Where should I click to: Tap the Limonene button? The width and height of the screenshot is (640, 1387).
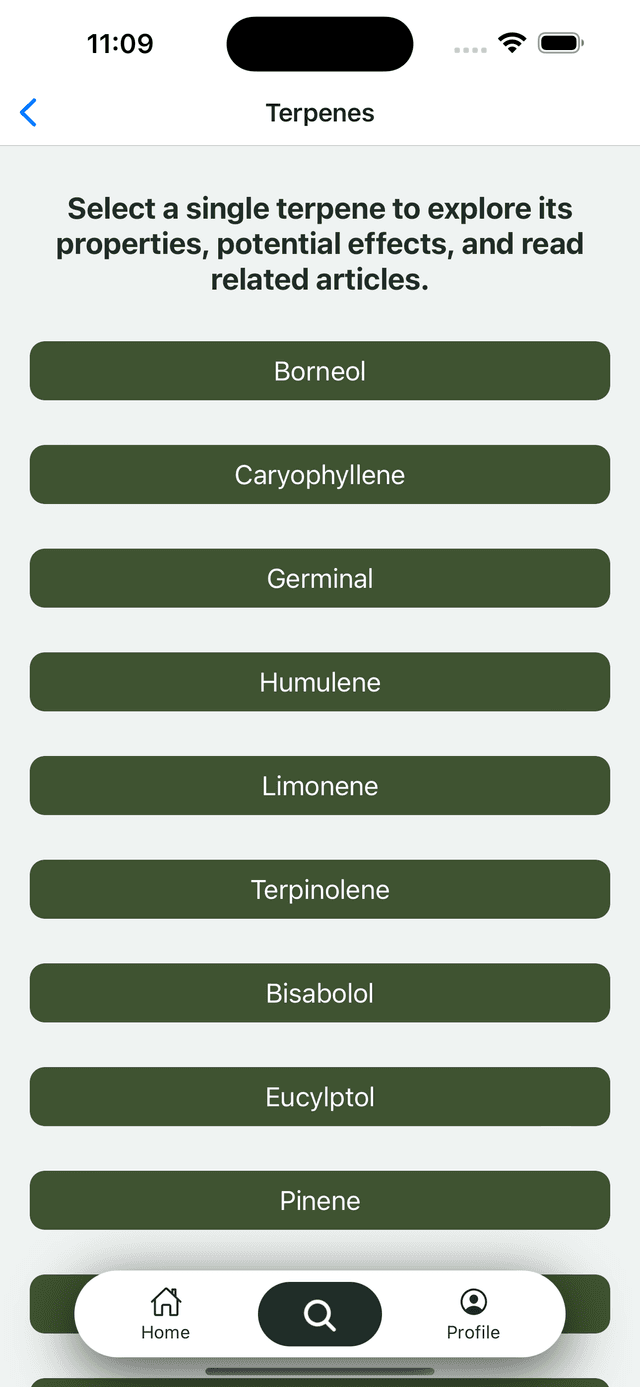click(x=320, y=786)
